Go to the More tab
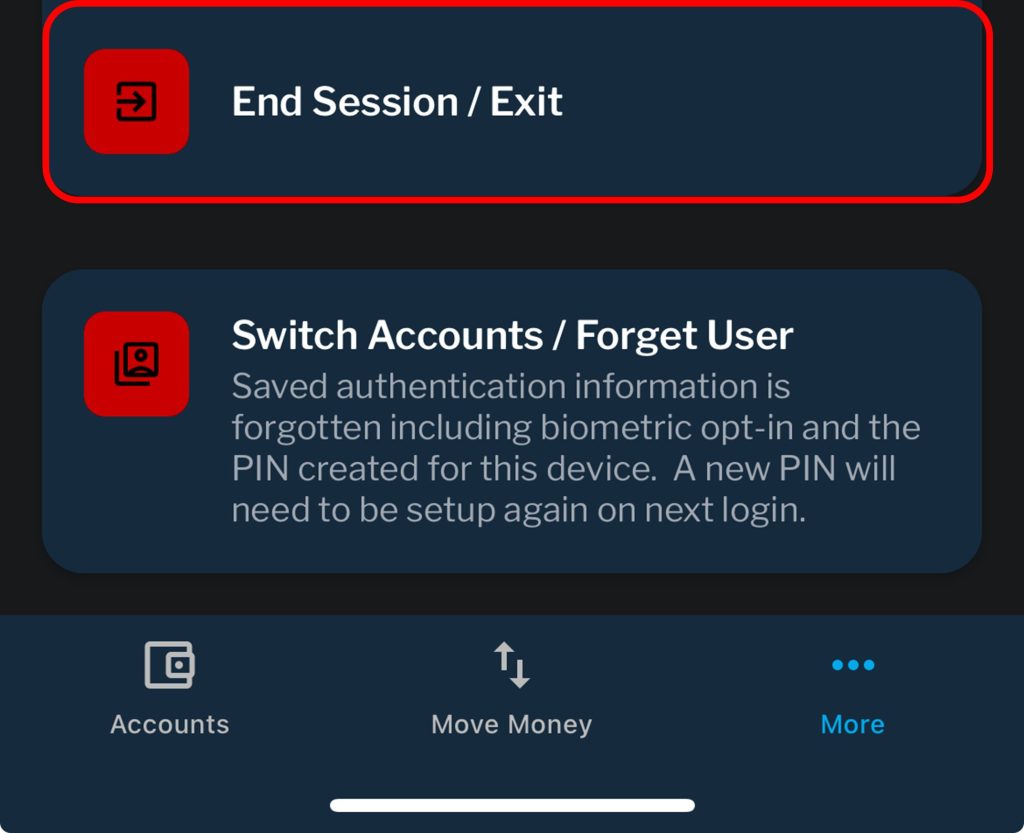This screenshot has height=833, width=1024. click(x=852, y=689)
